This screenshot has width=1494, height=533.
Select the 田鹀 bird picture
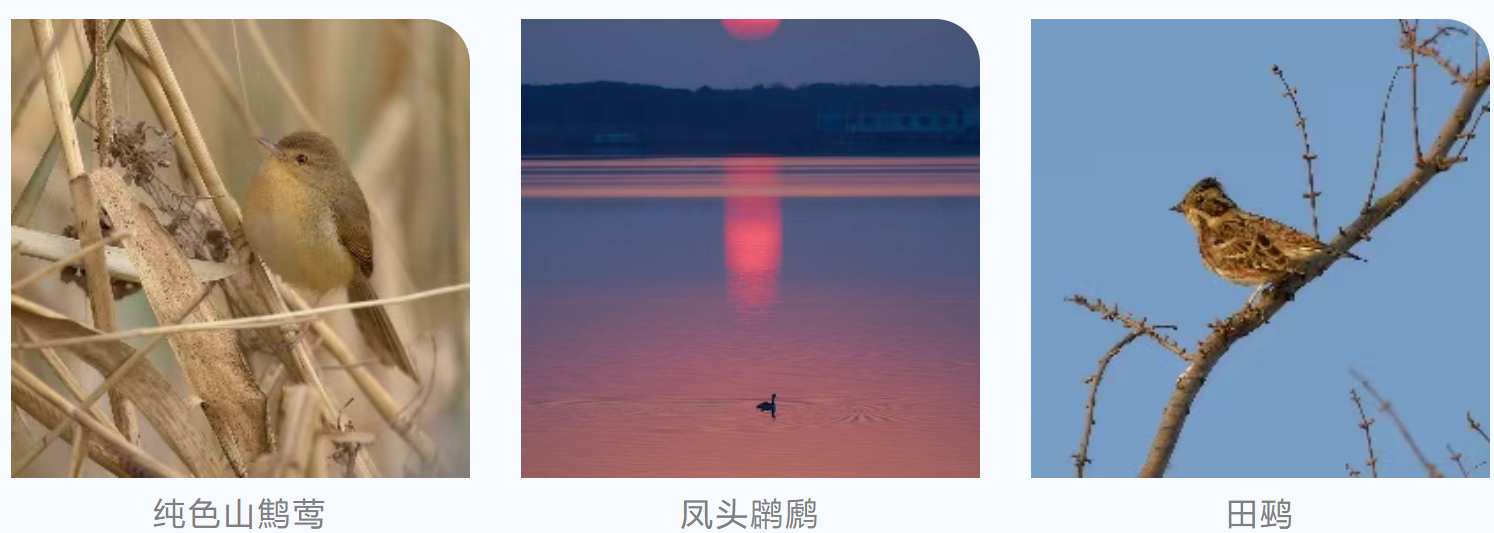point(1260,248)
